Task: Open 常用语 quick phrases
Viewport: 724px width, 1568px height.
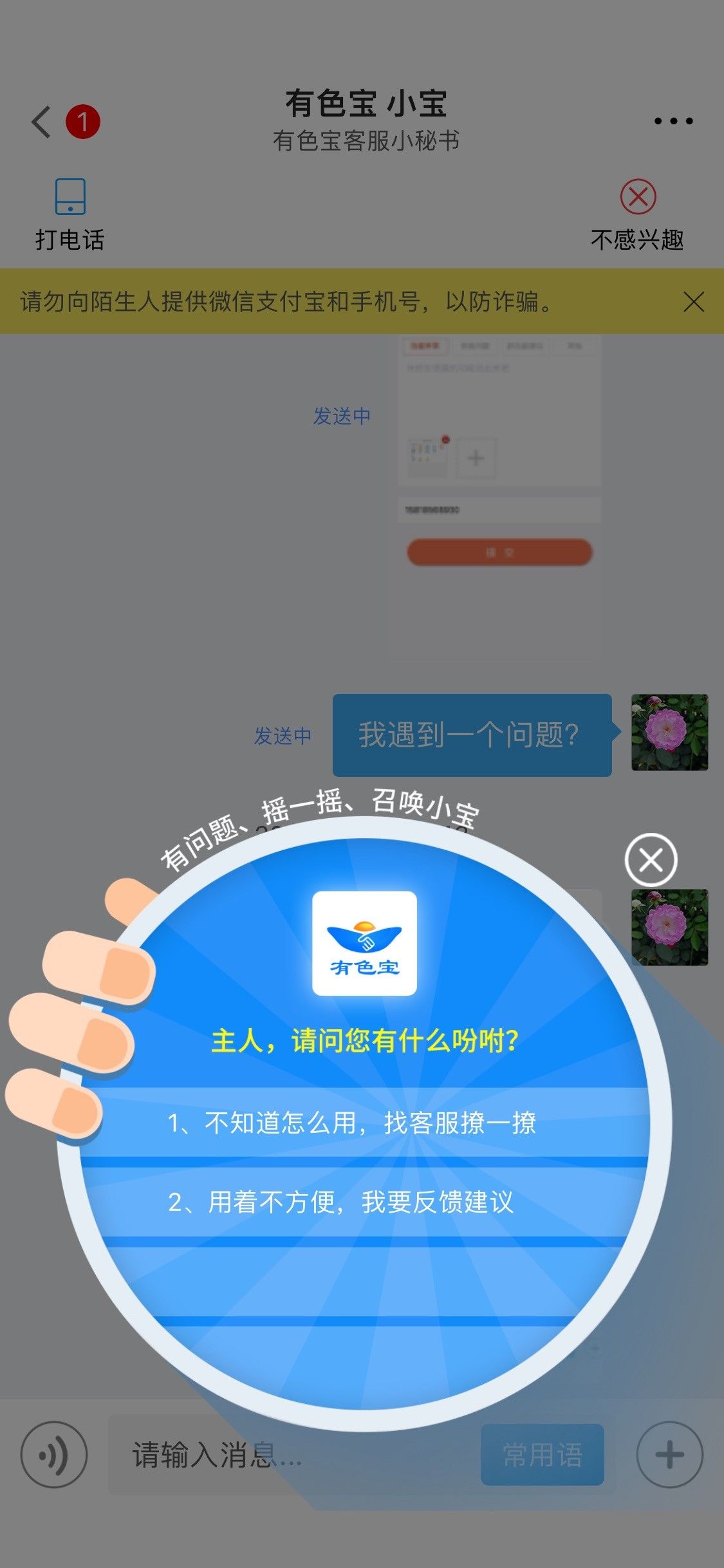Action: [x=543, y=1454]
